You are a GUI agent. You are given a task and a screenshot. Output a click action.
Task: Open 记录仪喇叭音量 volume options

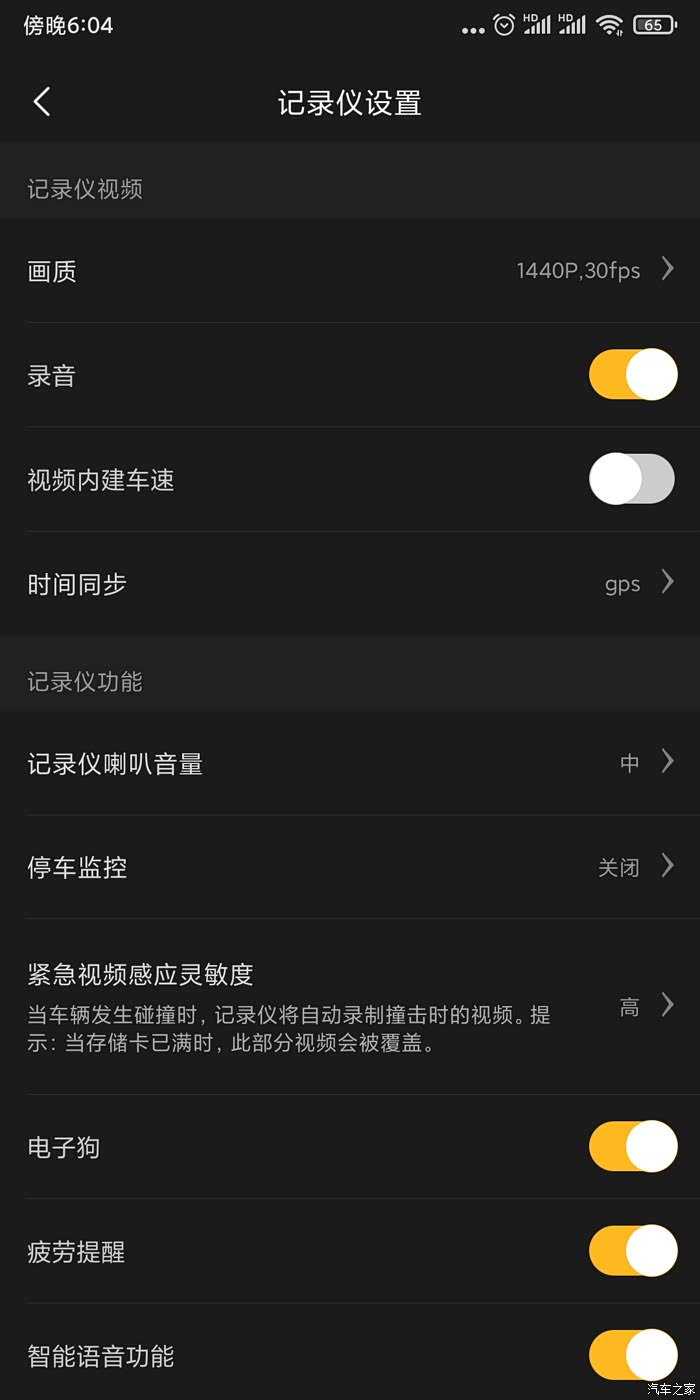(350, 763)
